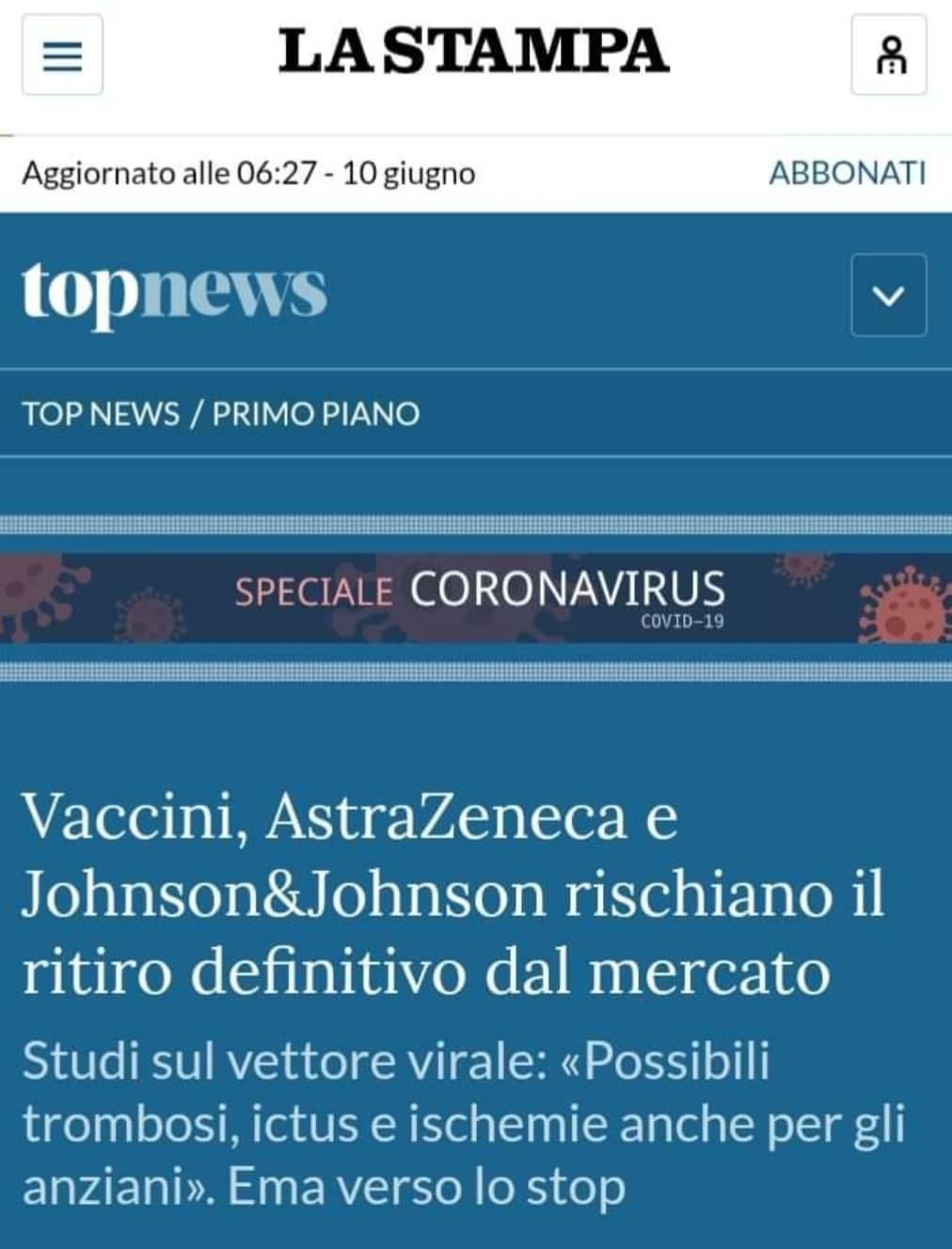Open the AstraZeneca and Johnson&Johnson article
The width and height of the screenshot is (952, 1249).
pos(452,893)
